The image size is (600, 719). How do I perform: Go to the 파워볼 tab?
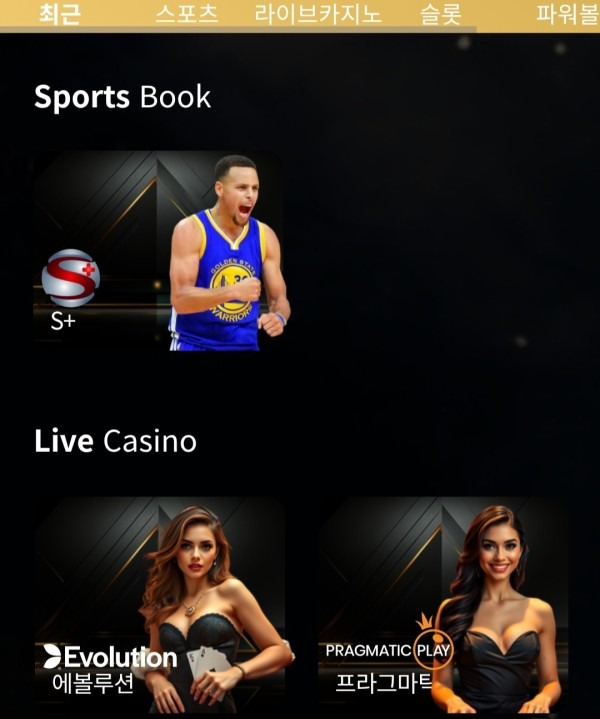(x=567, y=14)
